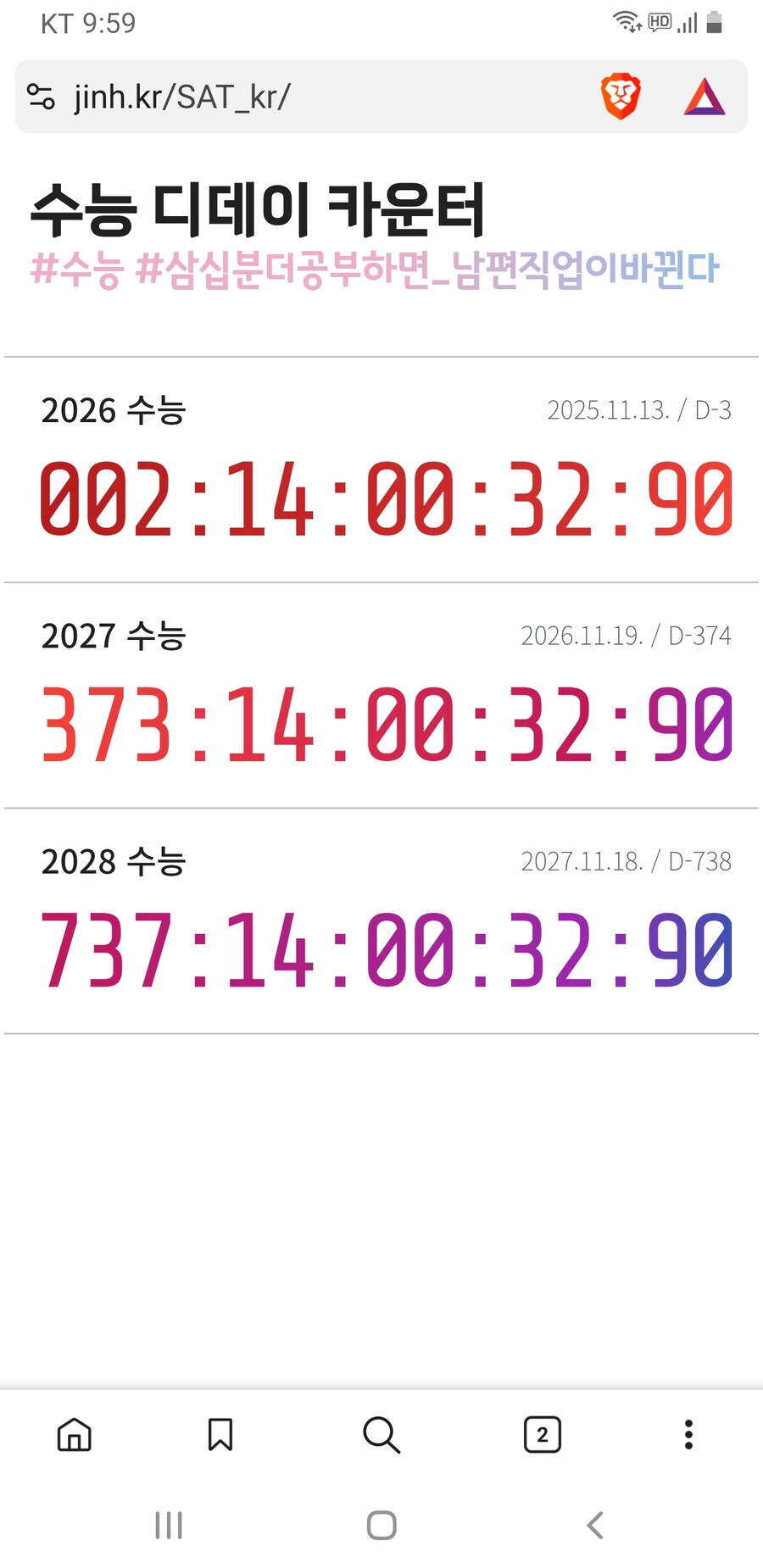Select the hashtag text under the title
The width and height of the screenshot is (763, 1568).
[x=376, y=269]
